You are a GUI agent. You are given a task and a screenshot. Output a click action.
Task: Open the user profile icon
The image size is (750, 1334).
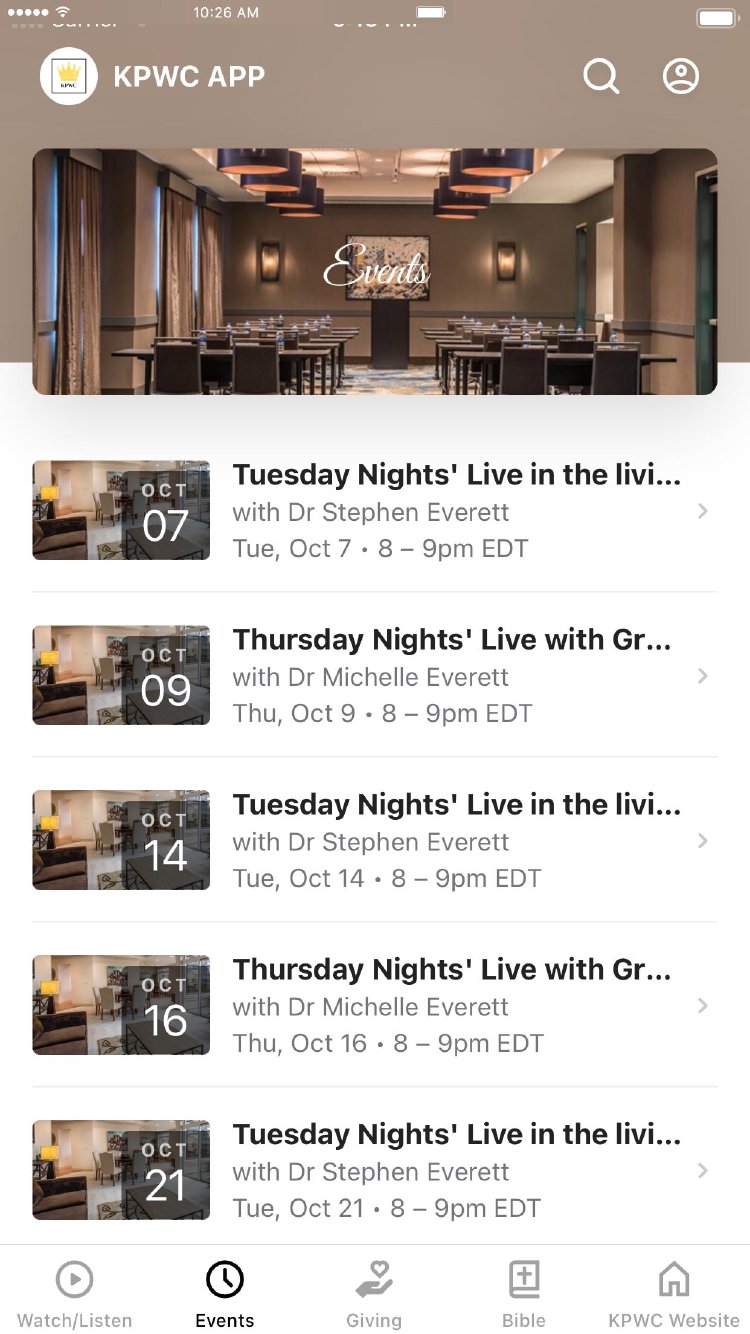(x=681, y=76)
